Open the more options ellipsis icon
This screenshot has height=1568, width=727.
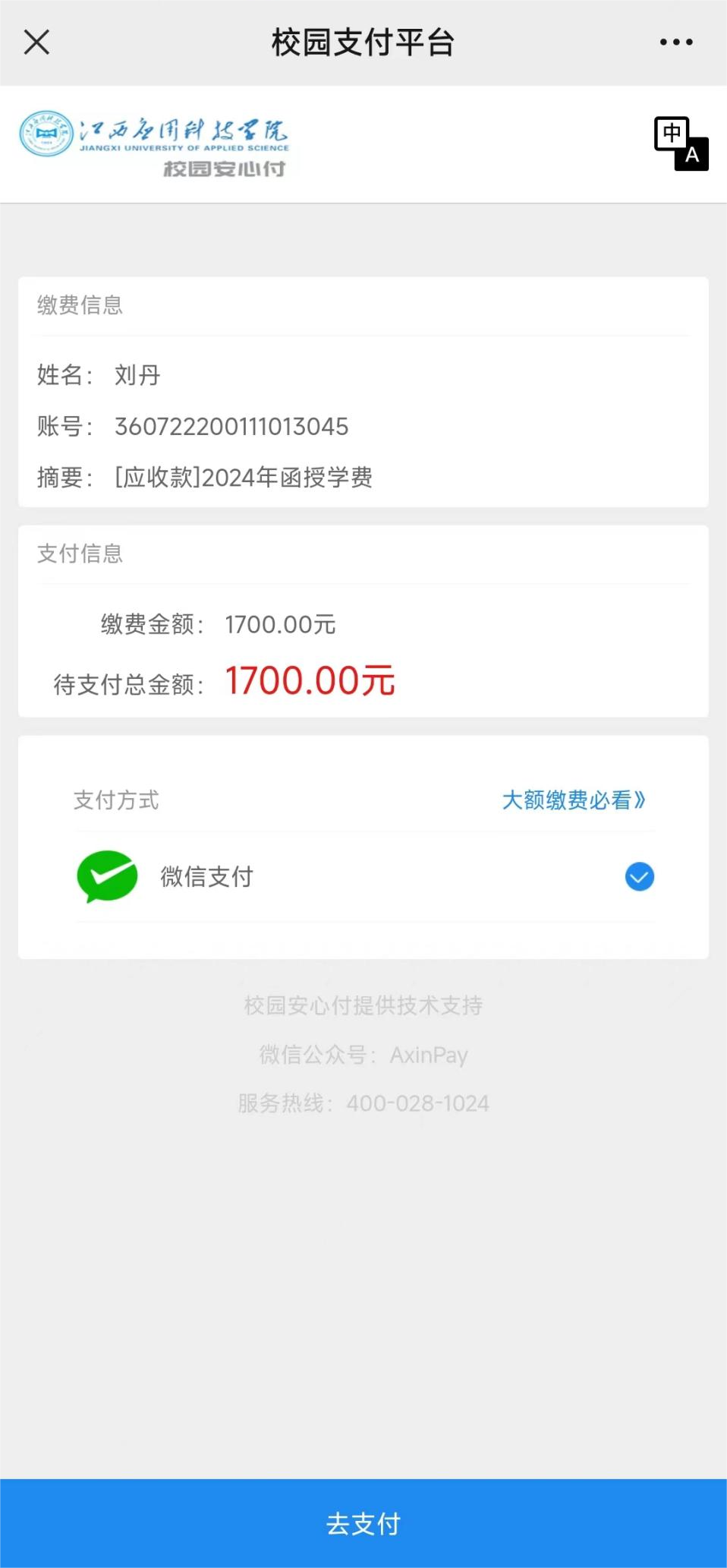click(675, 43)
